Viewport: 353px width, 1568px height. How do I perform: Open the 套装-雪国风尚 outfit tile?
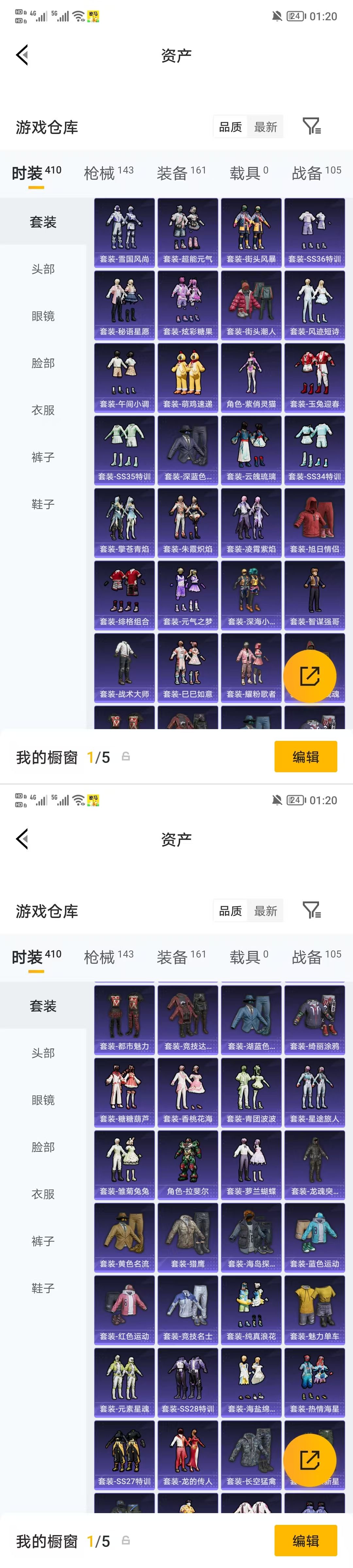[124, 233]
